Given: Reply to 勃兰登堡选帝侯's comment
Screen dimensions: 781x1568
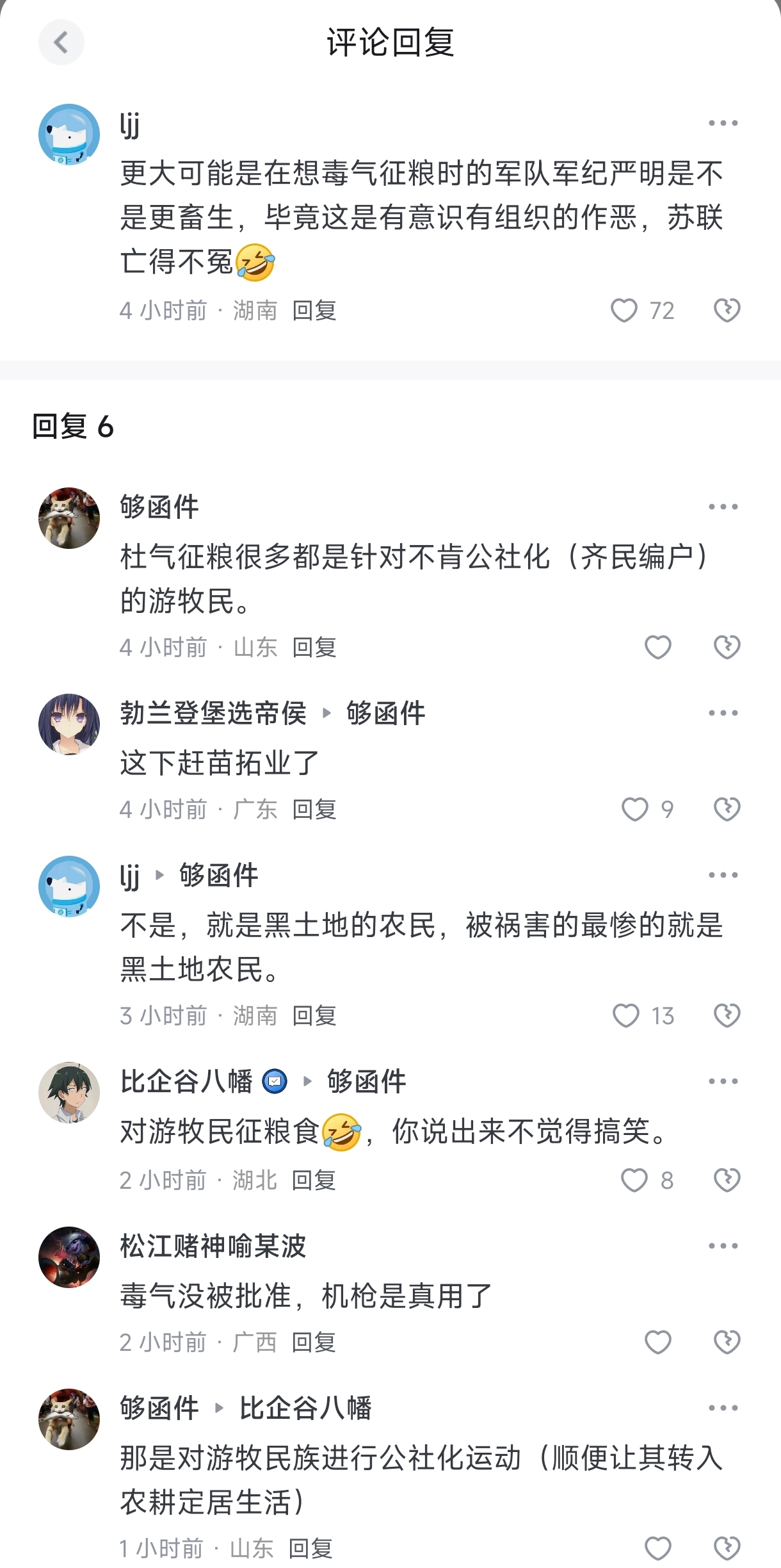Looking at the screenshot, I should (314, 810).
